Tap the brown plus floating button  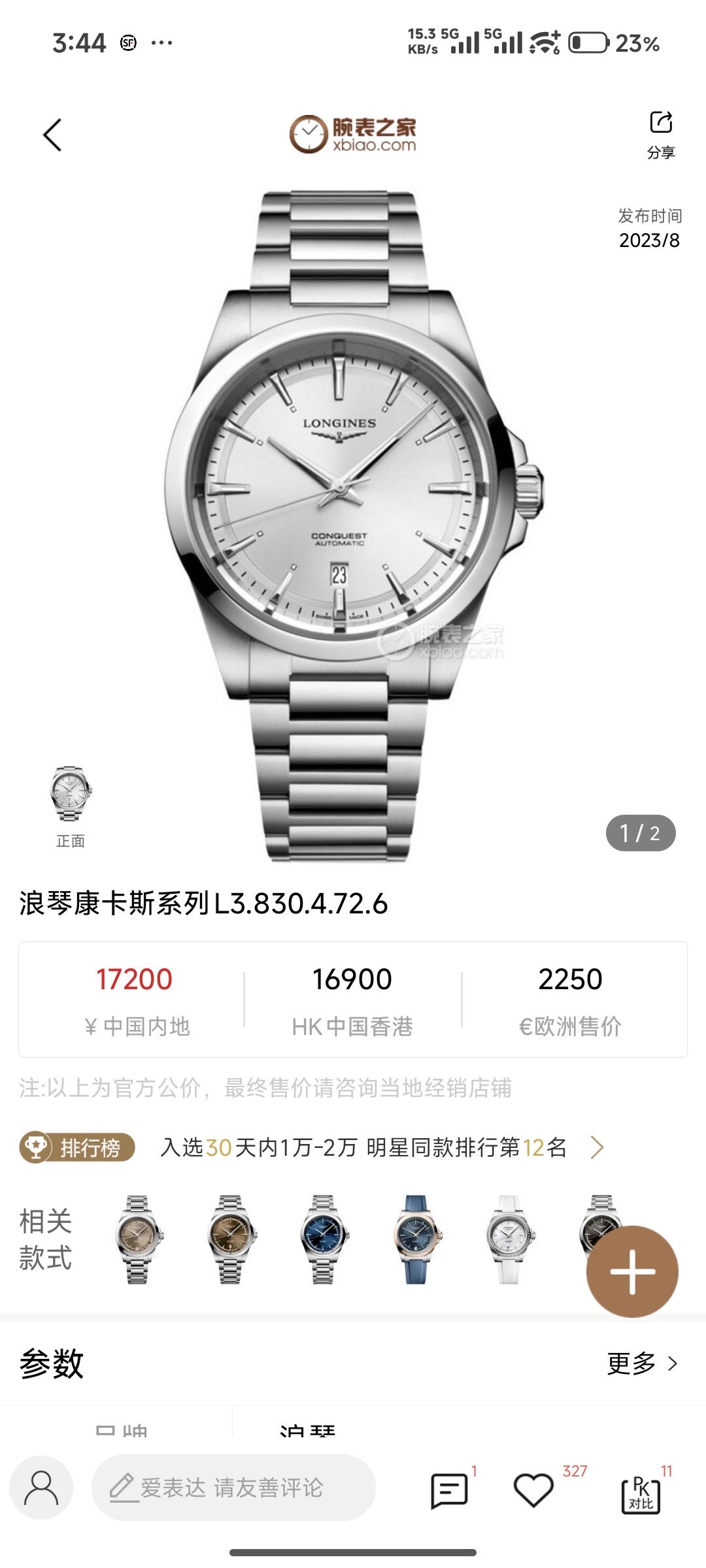tap(632, 1271)
